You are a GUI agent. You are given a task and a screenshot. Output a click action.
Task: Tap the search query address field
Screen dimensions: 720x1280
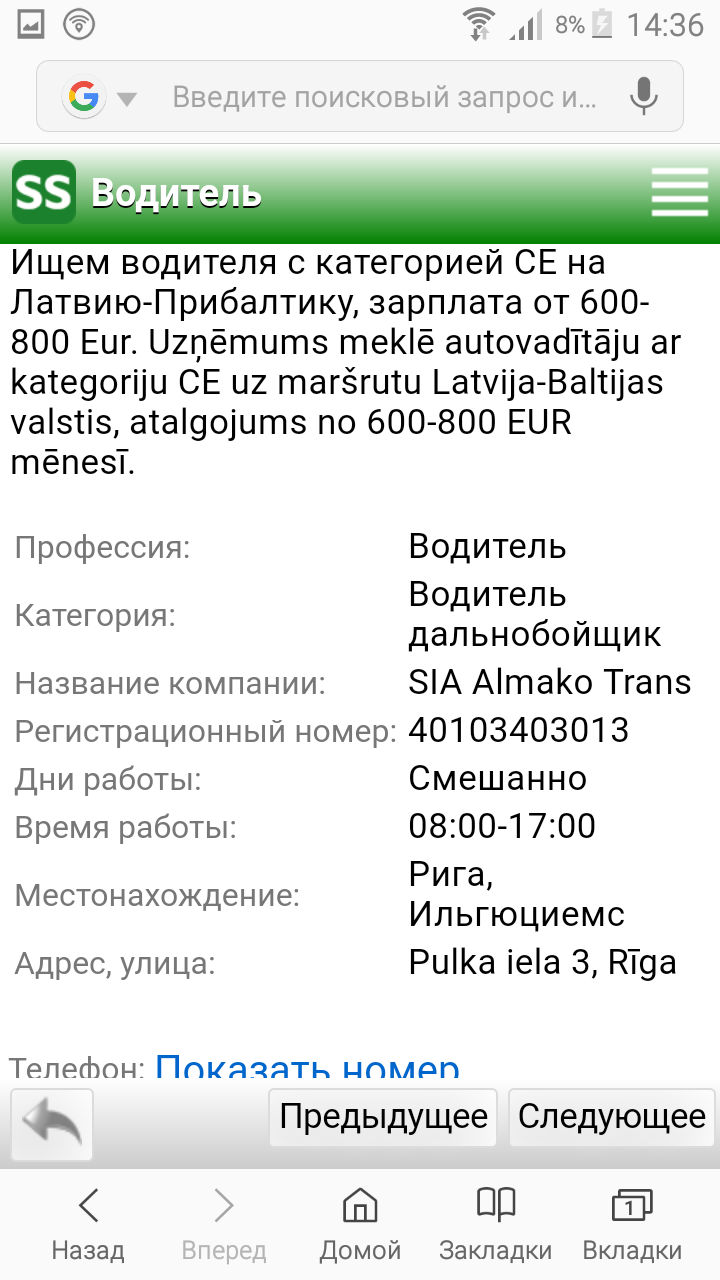[x=385, y=97]
